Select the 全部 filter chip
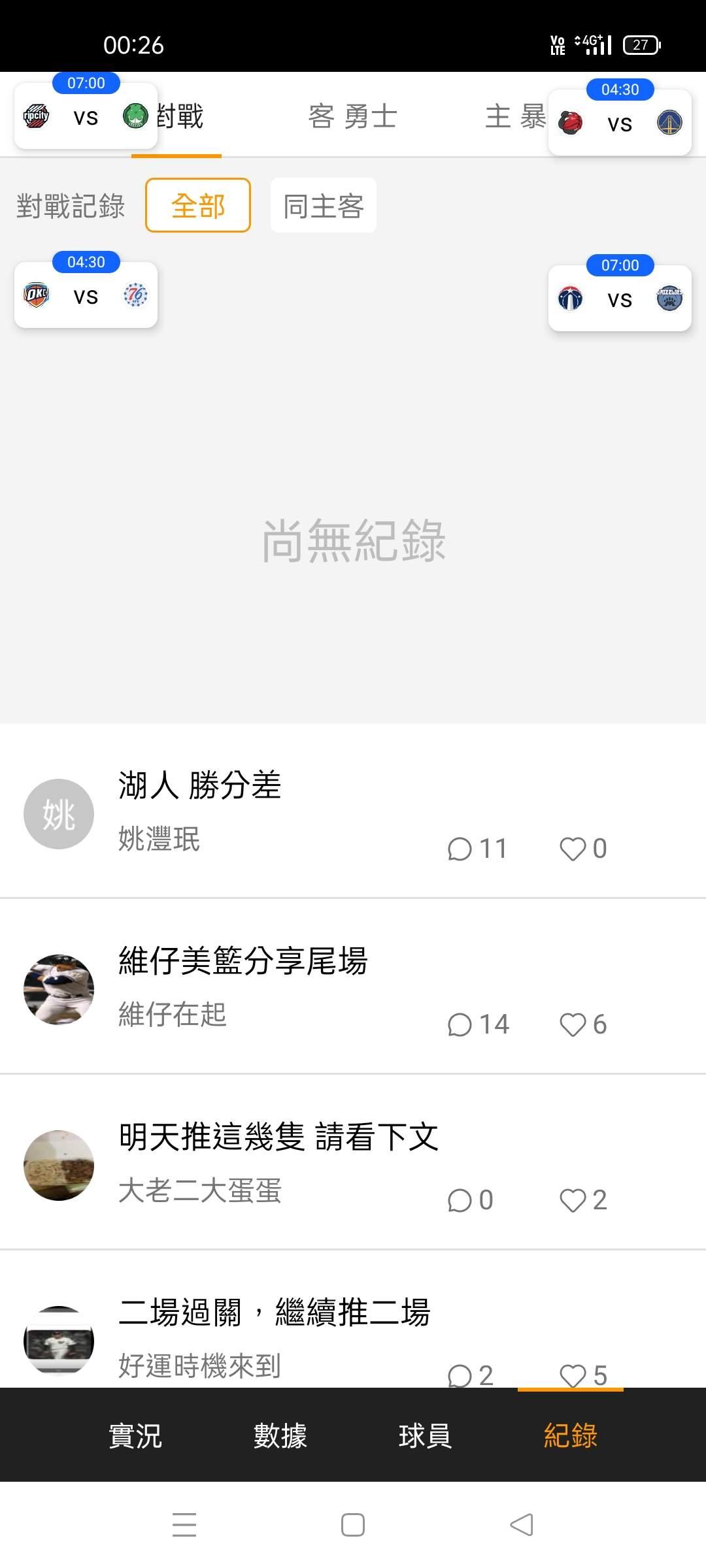The image size is (706, 1568). point(198,206)
